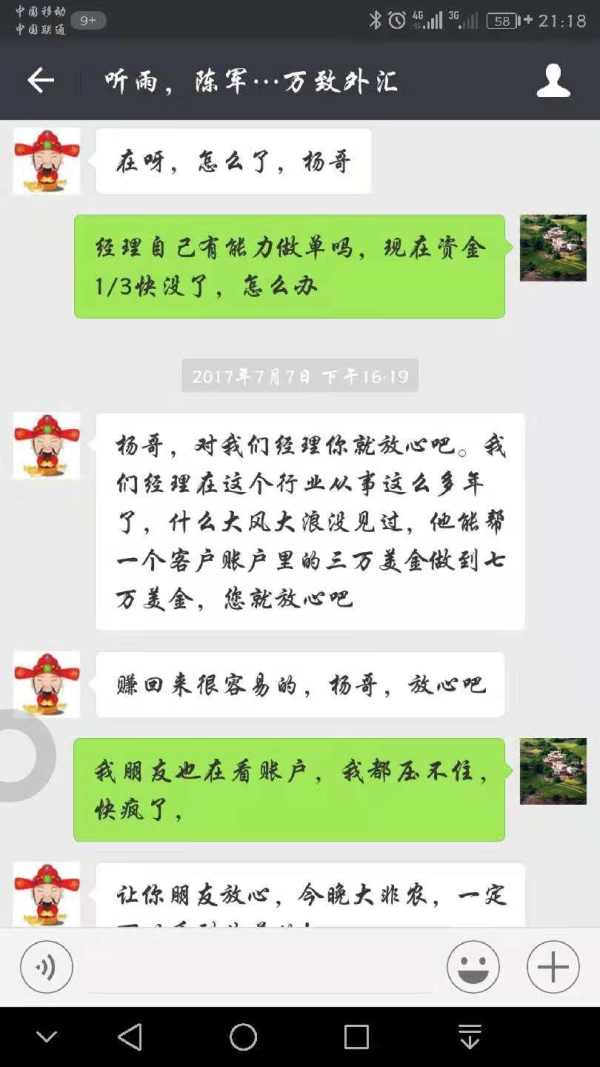Go back from the group chat
The width and height of the screenshot is (600, 1067).
tap(41, 80)
